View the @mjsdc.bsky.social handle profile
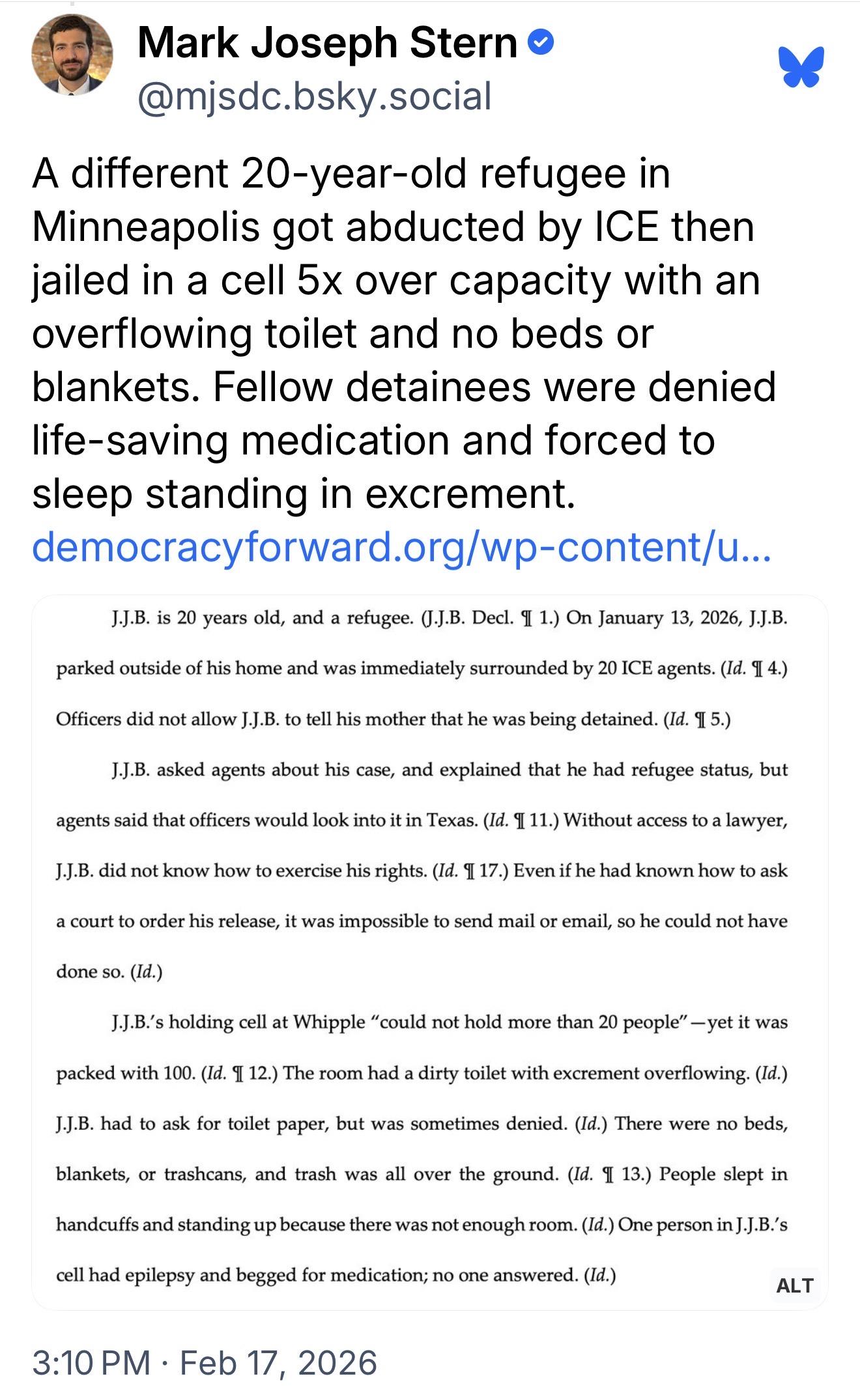Viewport: 860px width, 1400px height. point(314,97)
